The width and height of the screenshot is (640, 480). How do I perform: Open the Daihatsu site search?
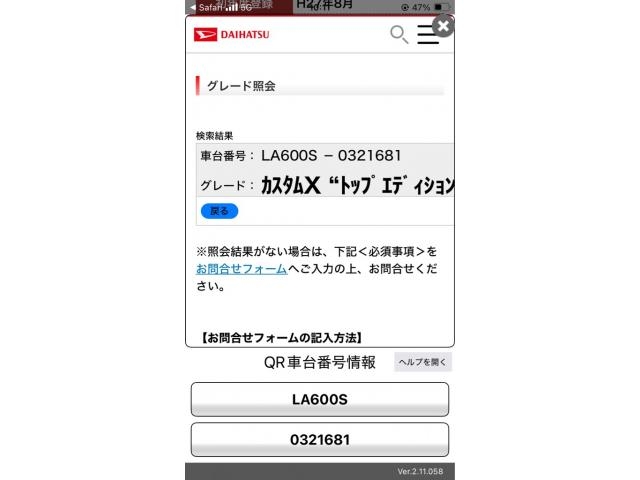[x=398, y=35]
